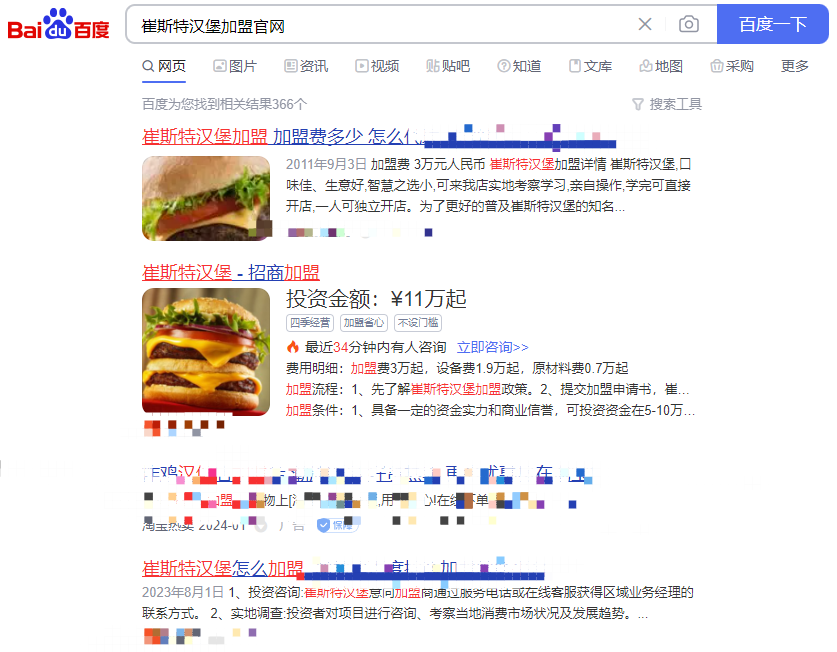The width and height of the screenshot is (837, 652).
Task: Switch to the 文库 tab
Action: [x=590, y=66]
